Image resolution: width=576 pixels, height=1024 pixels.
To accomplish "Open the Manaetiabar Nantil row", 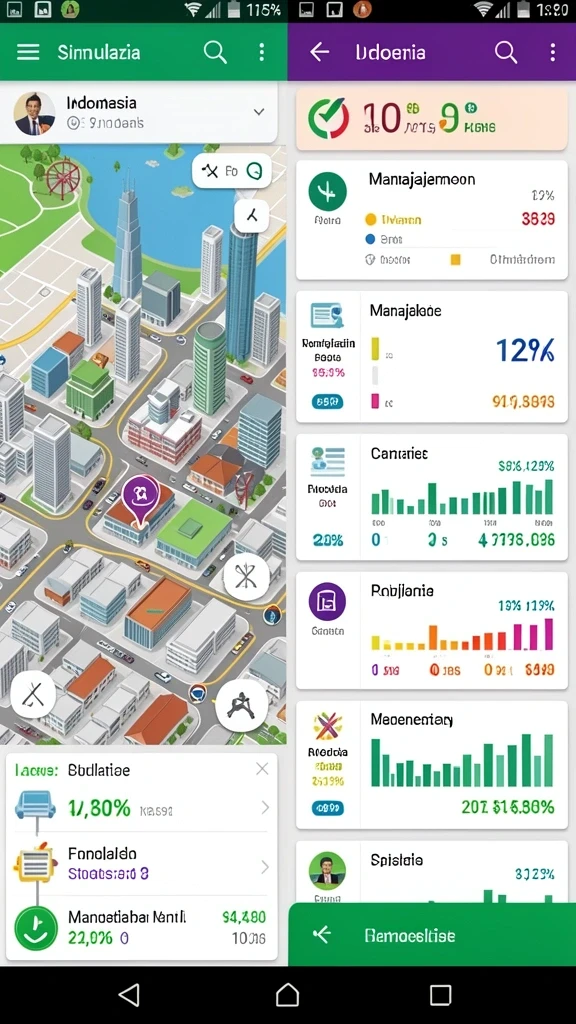I will point(142,927).
